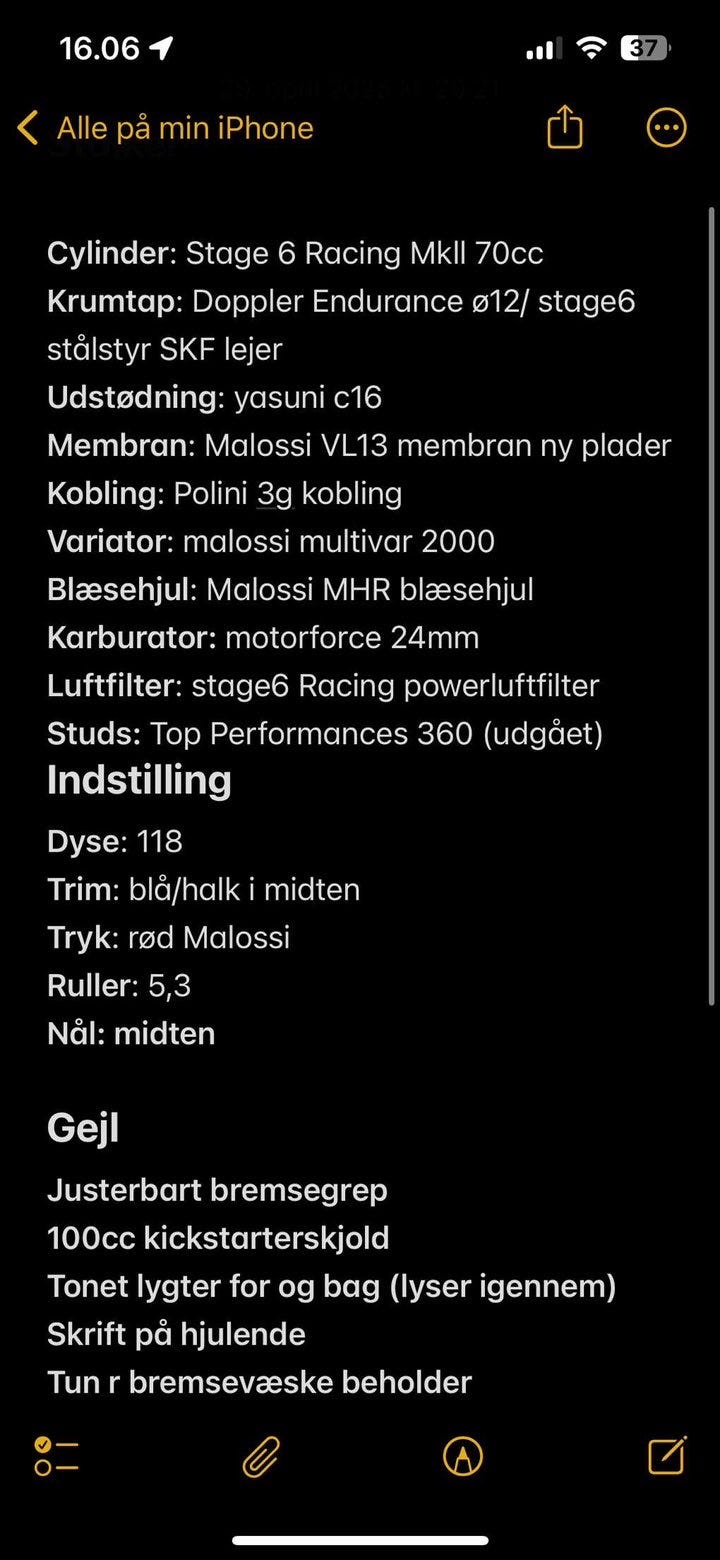Open the Markup drawing tools
Image resolution: width=720 pixels, height=1560 pixels.
pyautogui.click(x=461, y=1458)
